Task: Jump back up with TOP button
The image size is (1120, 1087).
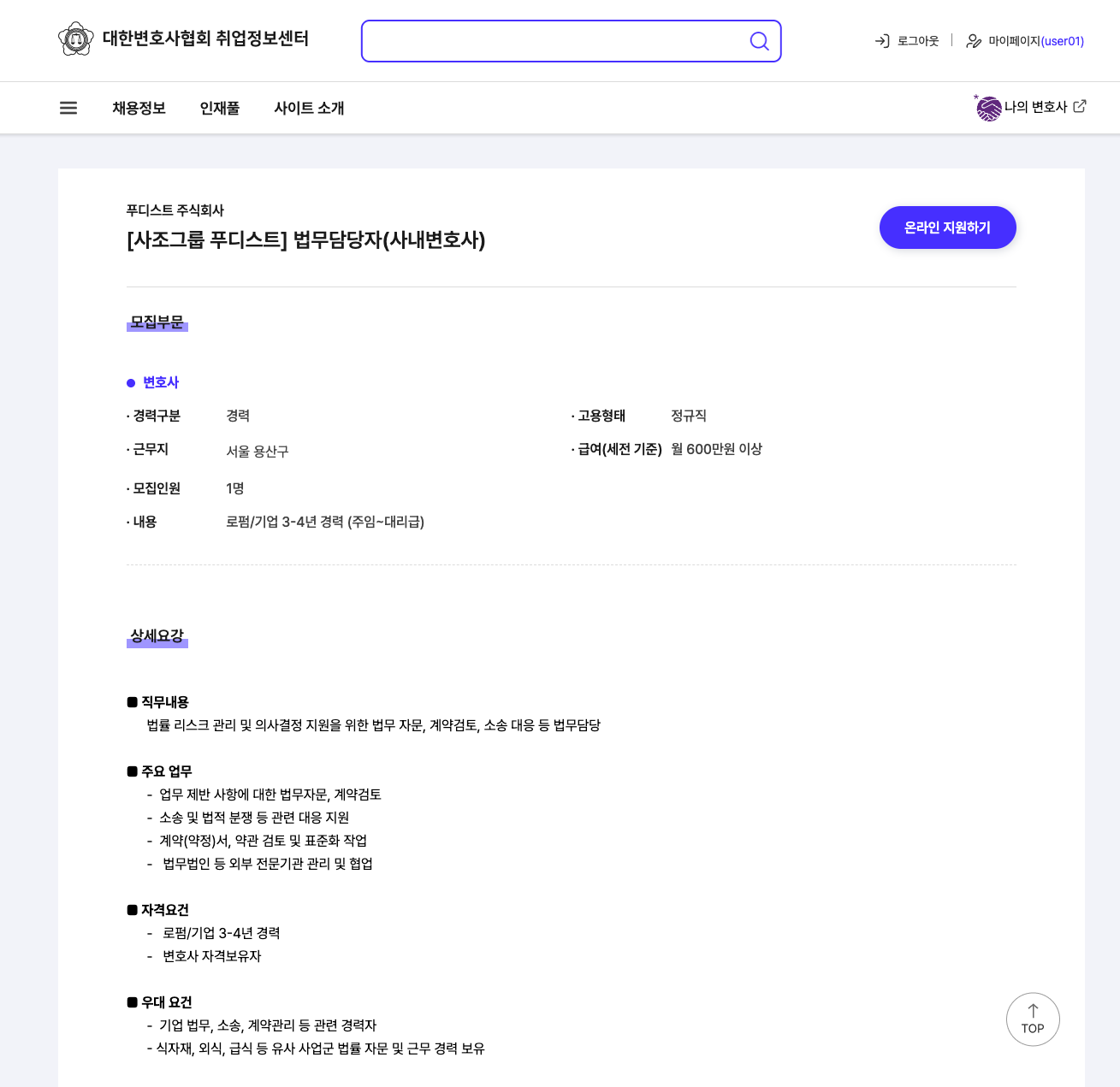Action: pyautogui.click(x=1033, y=1019)
